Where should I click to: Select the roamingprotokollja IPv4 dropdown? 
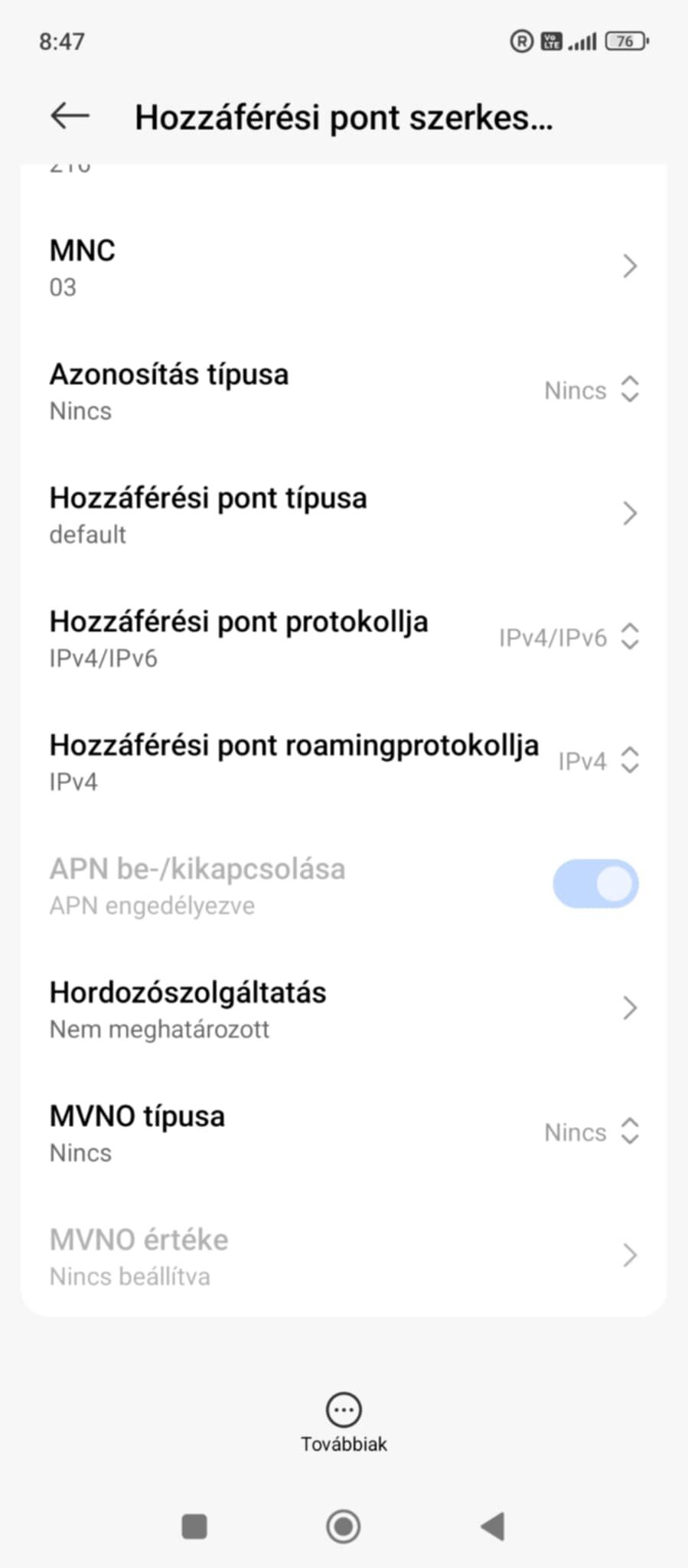(x=598, y=760)
